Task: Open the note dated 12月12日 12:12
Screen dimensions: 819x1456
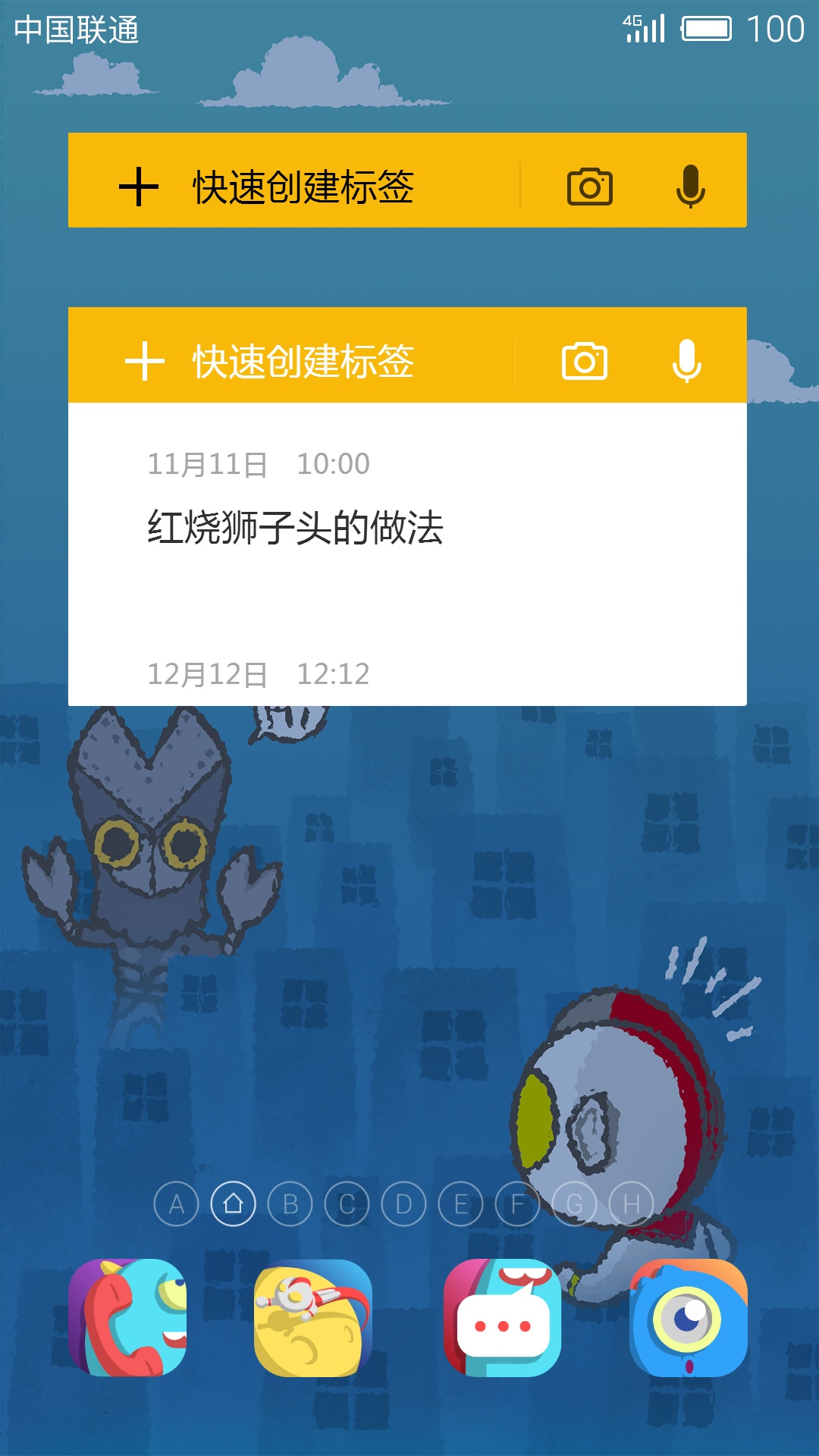Action: [x=258, y=674]
